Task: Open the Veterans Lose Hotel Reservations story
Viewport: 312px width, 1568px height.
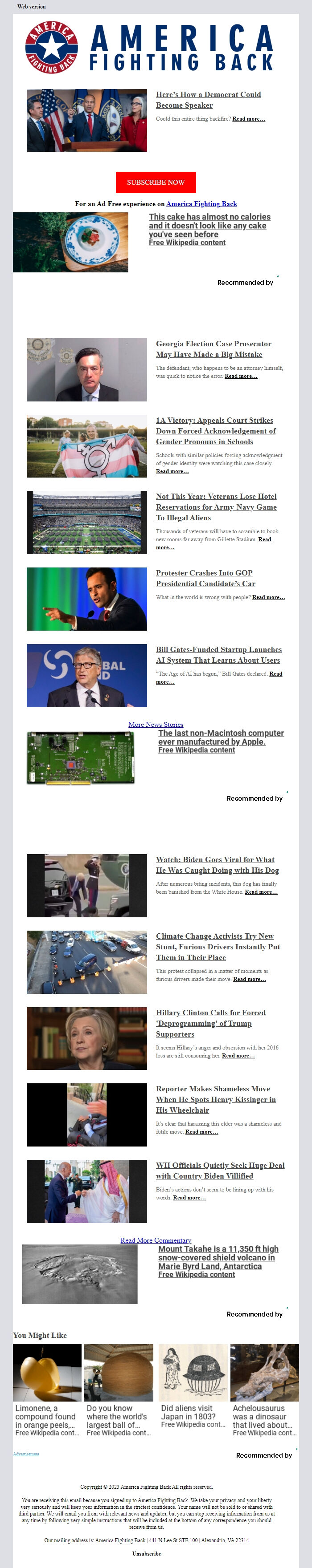Action: (216, 506)
